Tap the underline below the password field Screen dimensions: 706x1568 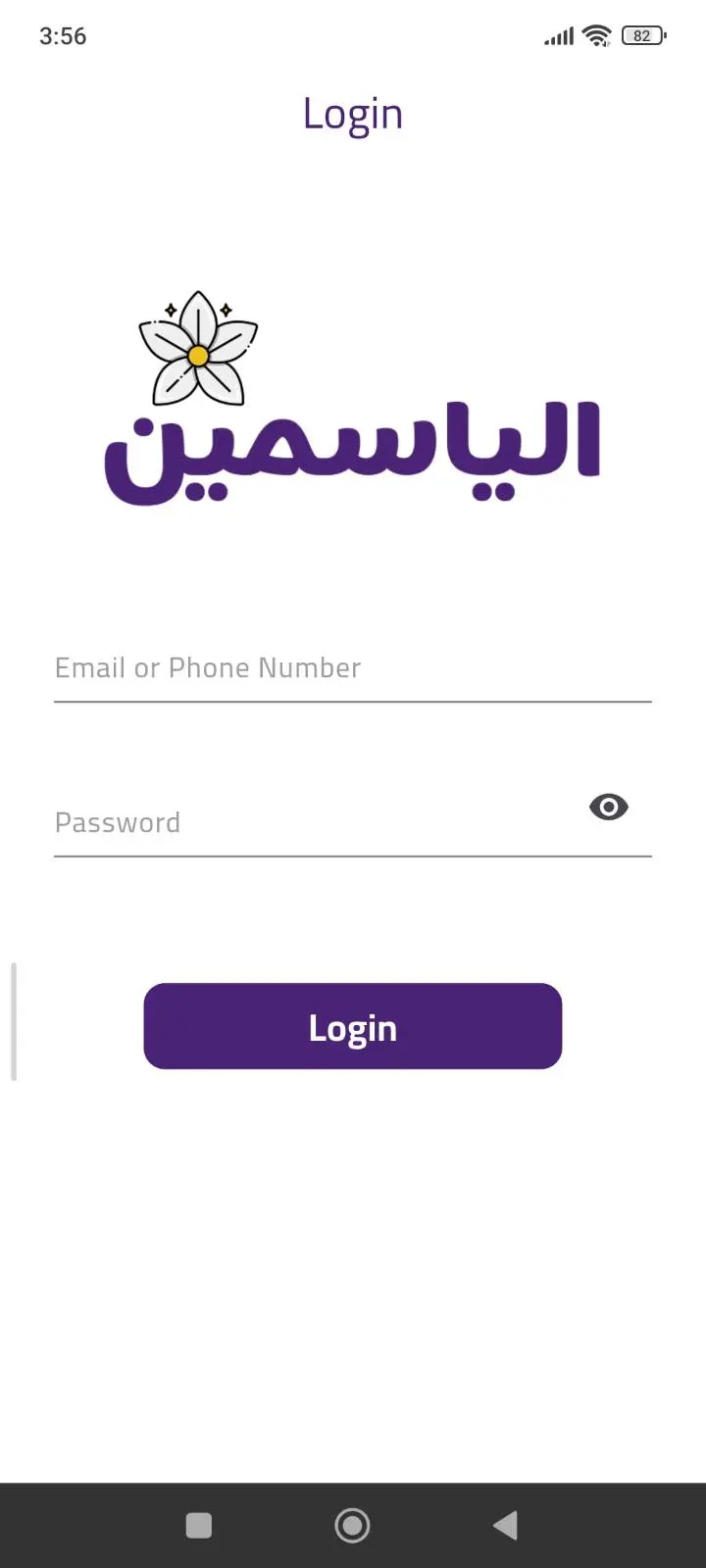pos(353,857)
